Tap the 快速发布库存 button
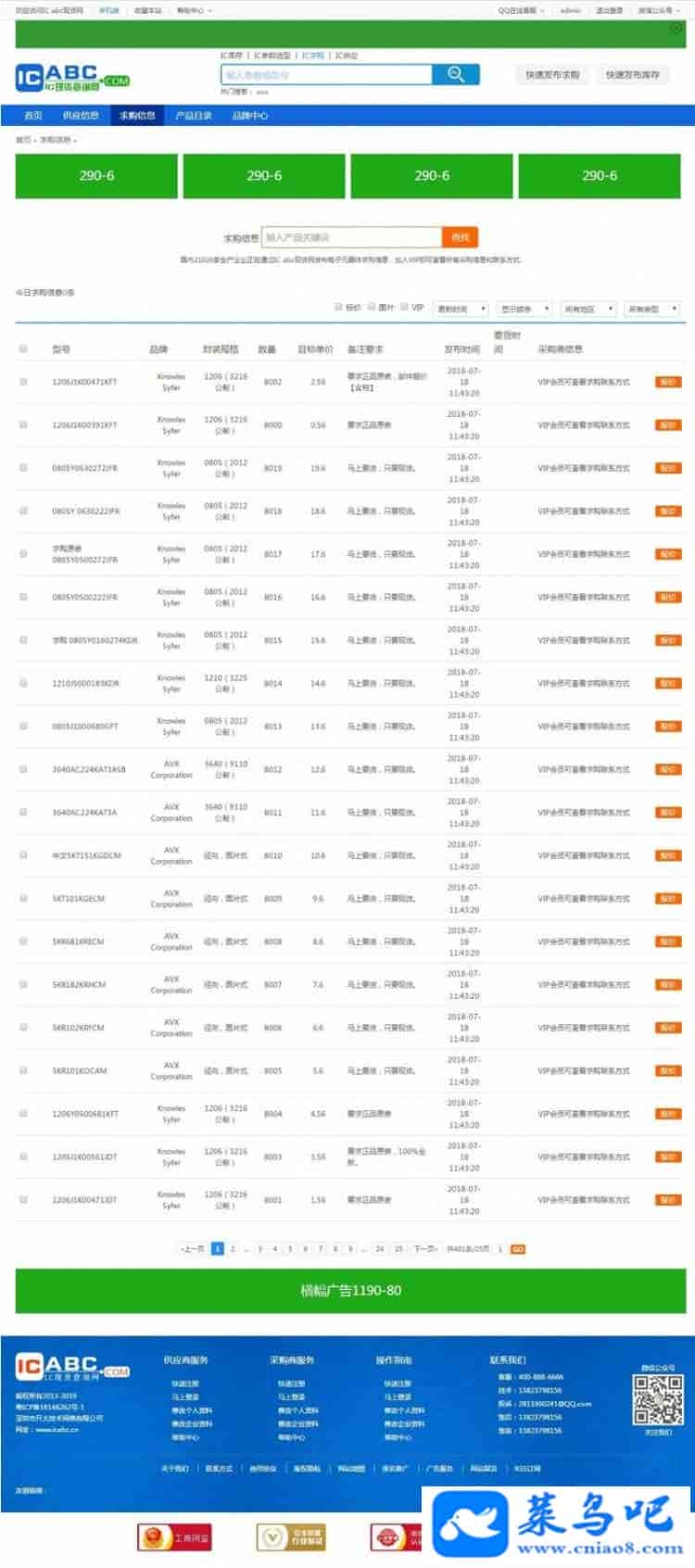Screen dimensions: 695x1568 pyautogui.click(x=633, y=75)
